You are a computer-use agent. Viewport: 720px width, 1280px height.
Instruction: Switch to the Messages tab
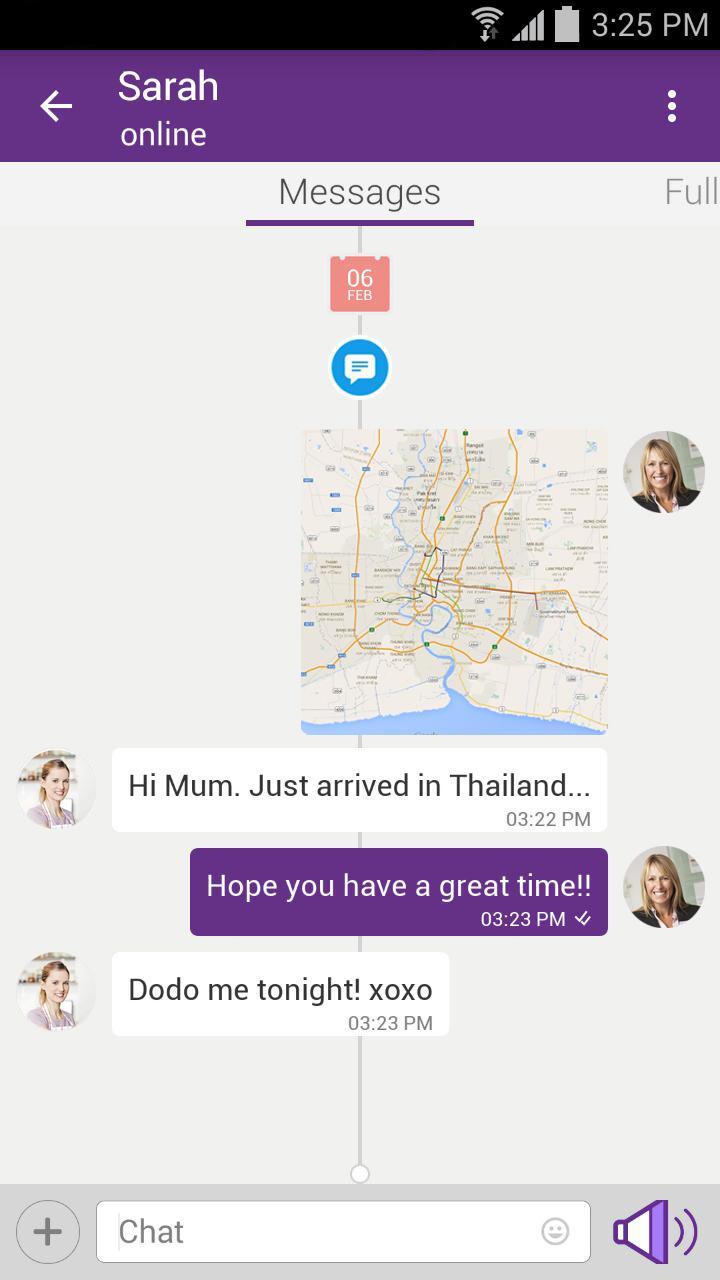[359, 192]
